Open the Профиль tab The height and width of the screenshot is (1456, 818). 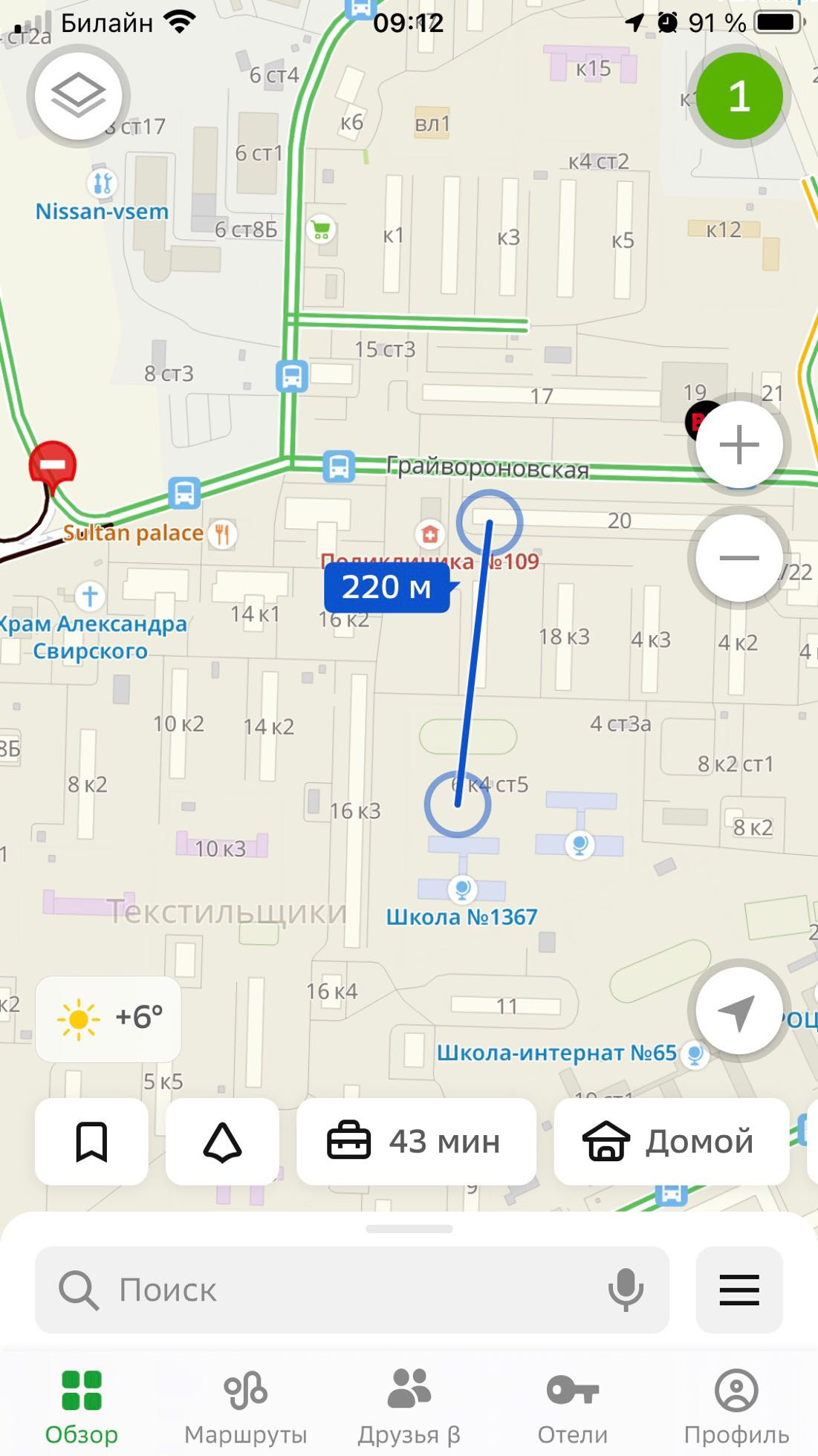tap(736, 1404)
